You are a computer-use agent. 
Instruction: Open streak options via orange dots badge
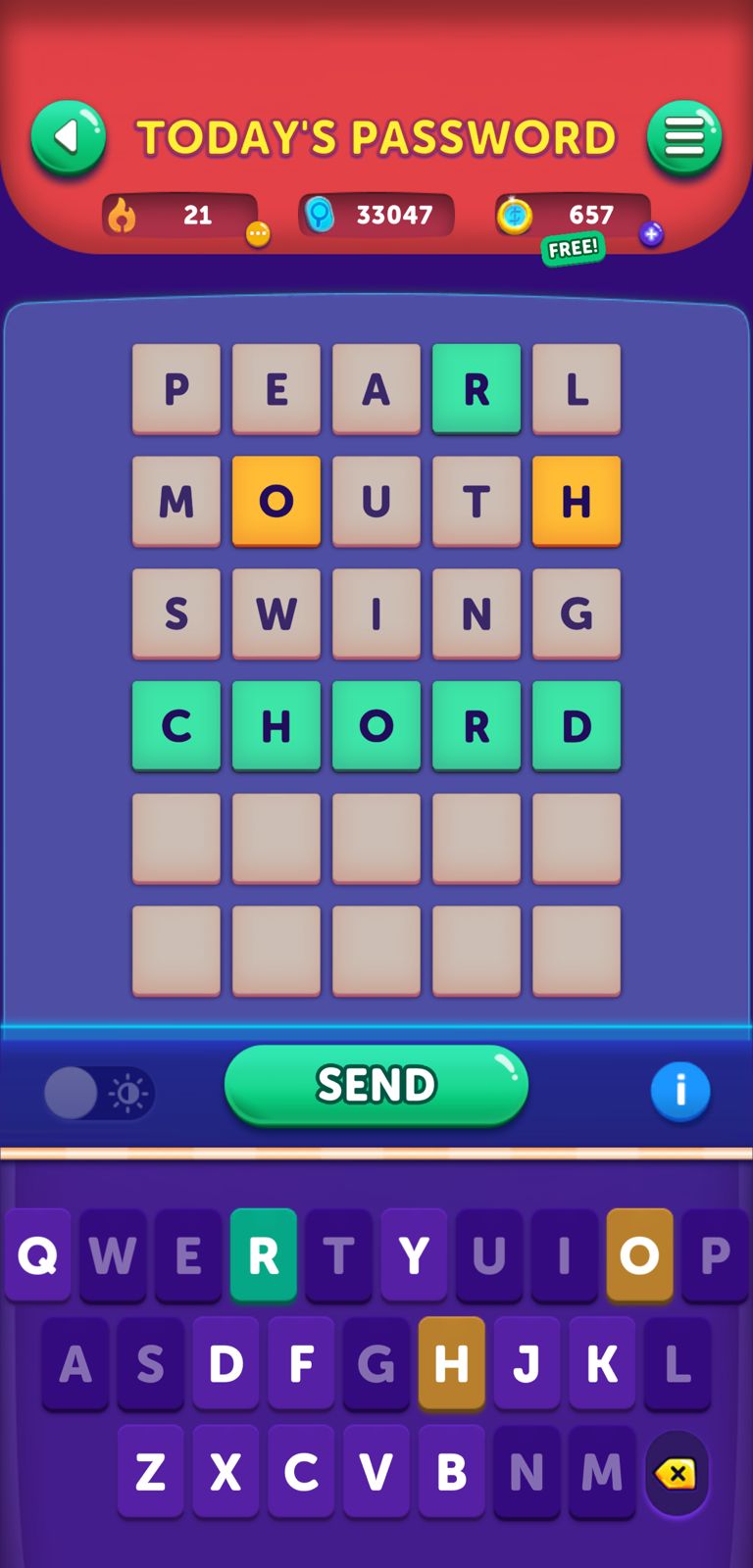pos(258,234)
